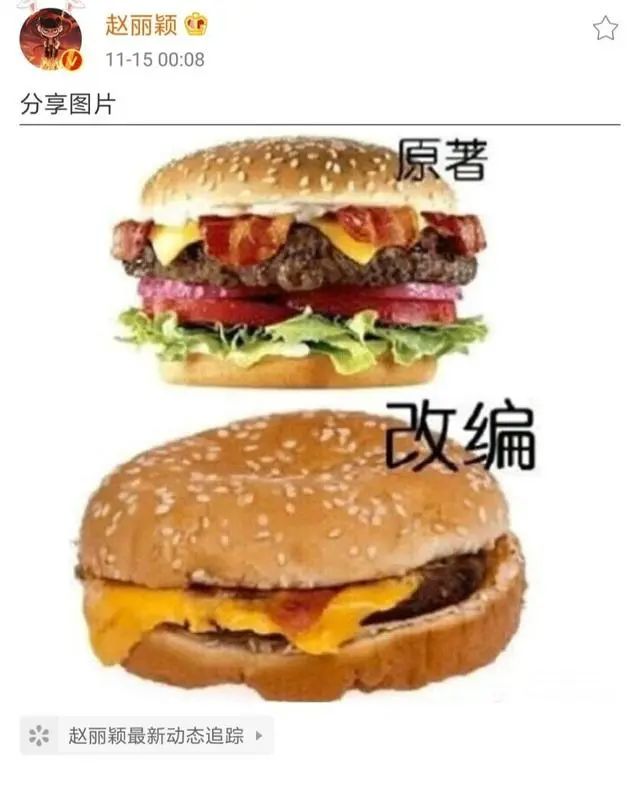The height and width of the screenshot is (785, 640).
Task: Open 赵丽颖最新动态追踪 link
Action: point(146,736)
